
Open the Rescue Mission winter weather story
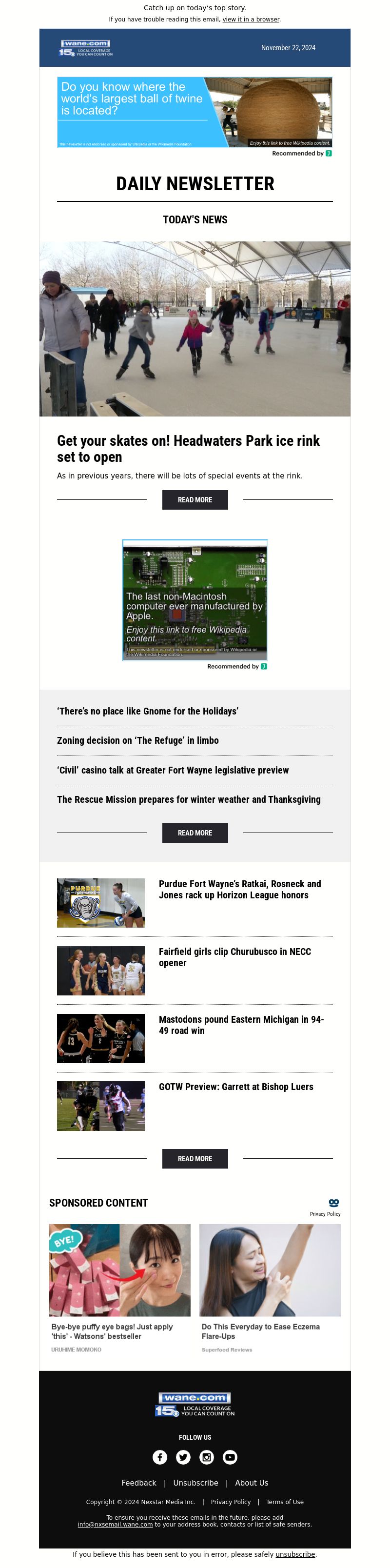point(189,799)
